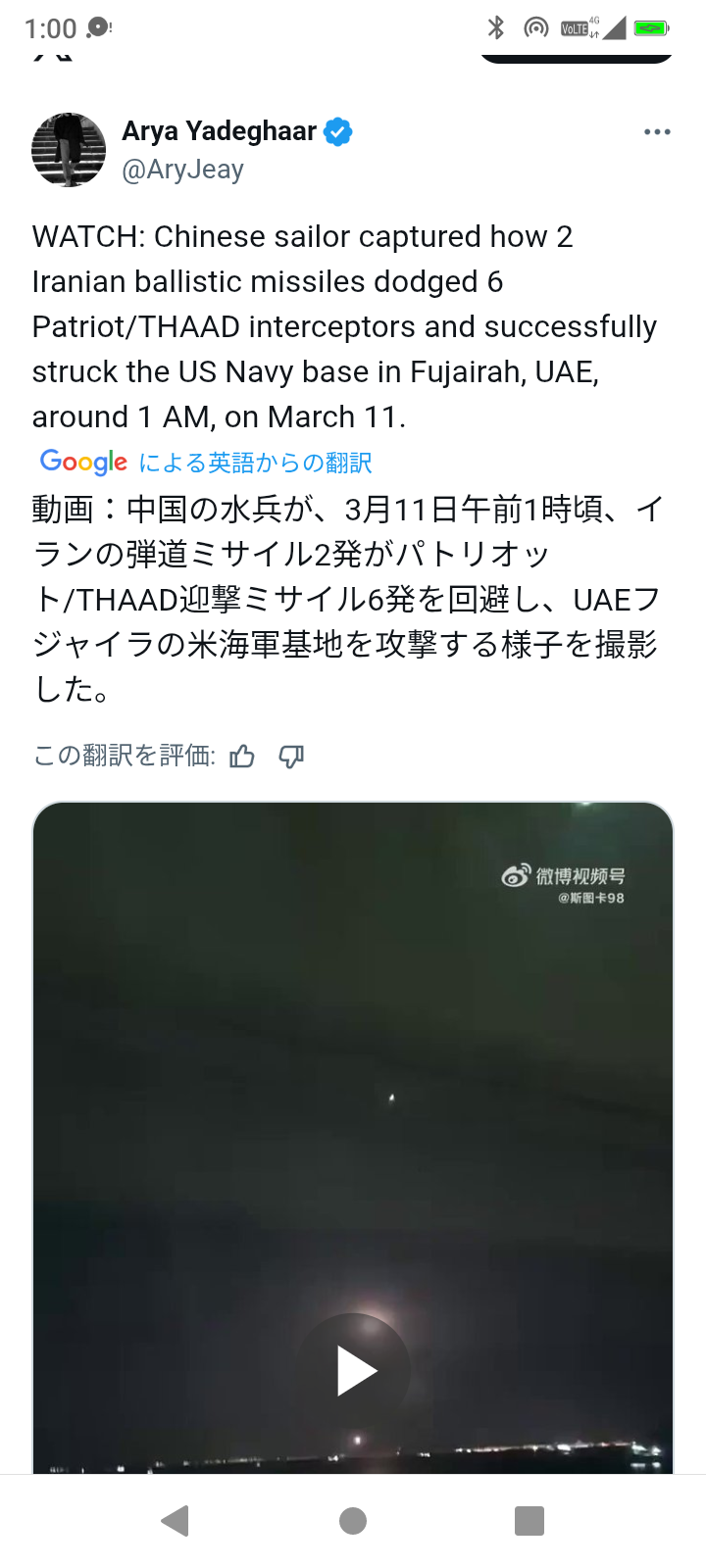Play the missile video
The image size is (706, 1568).
click(354, 1370)
